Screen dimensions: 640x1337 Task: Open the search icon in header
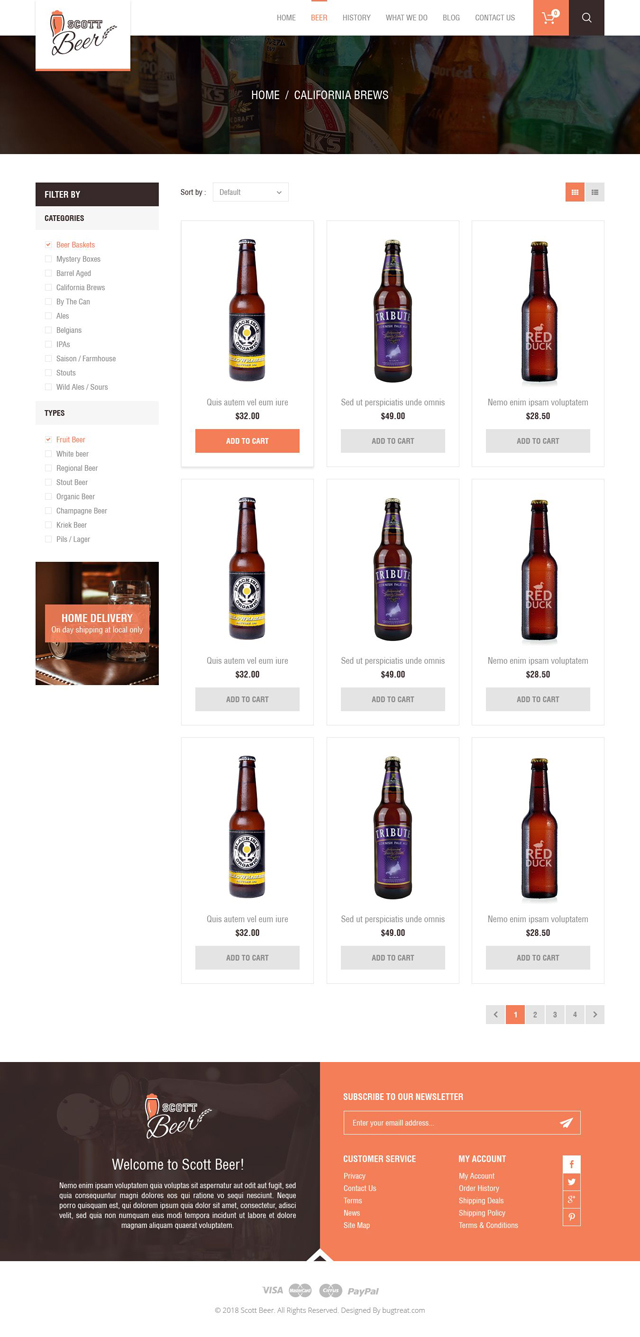[x=586, y=18]
